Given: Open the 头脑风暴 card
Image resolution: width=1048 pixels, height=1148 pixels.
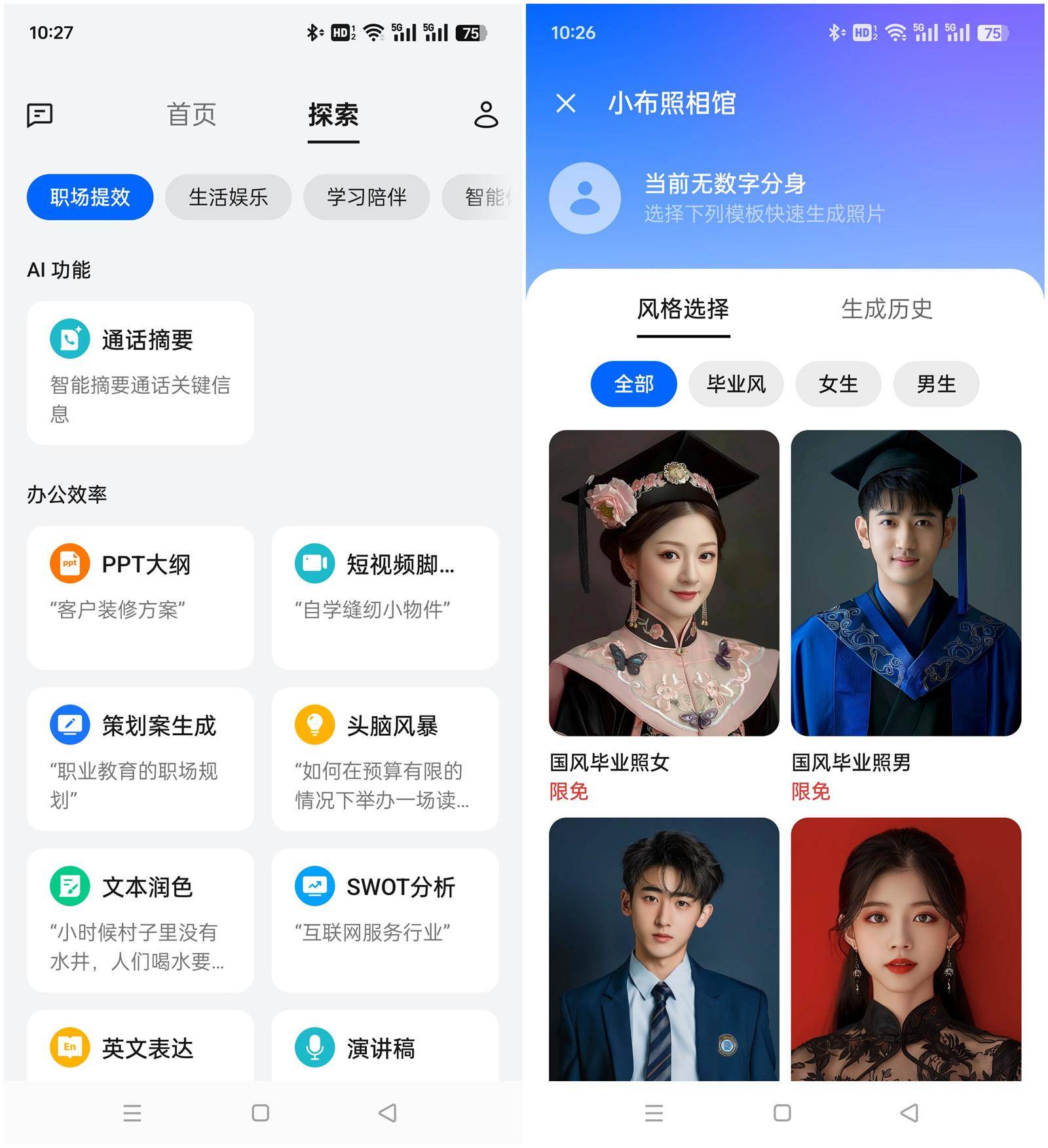Looking at the screenshot, I should (385, 759).
